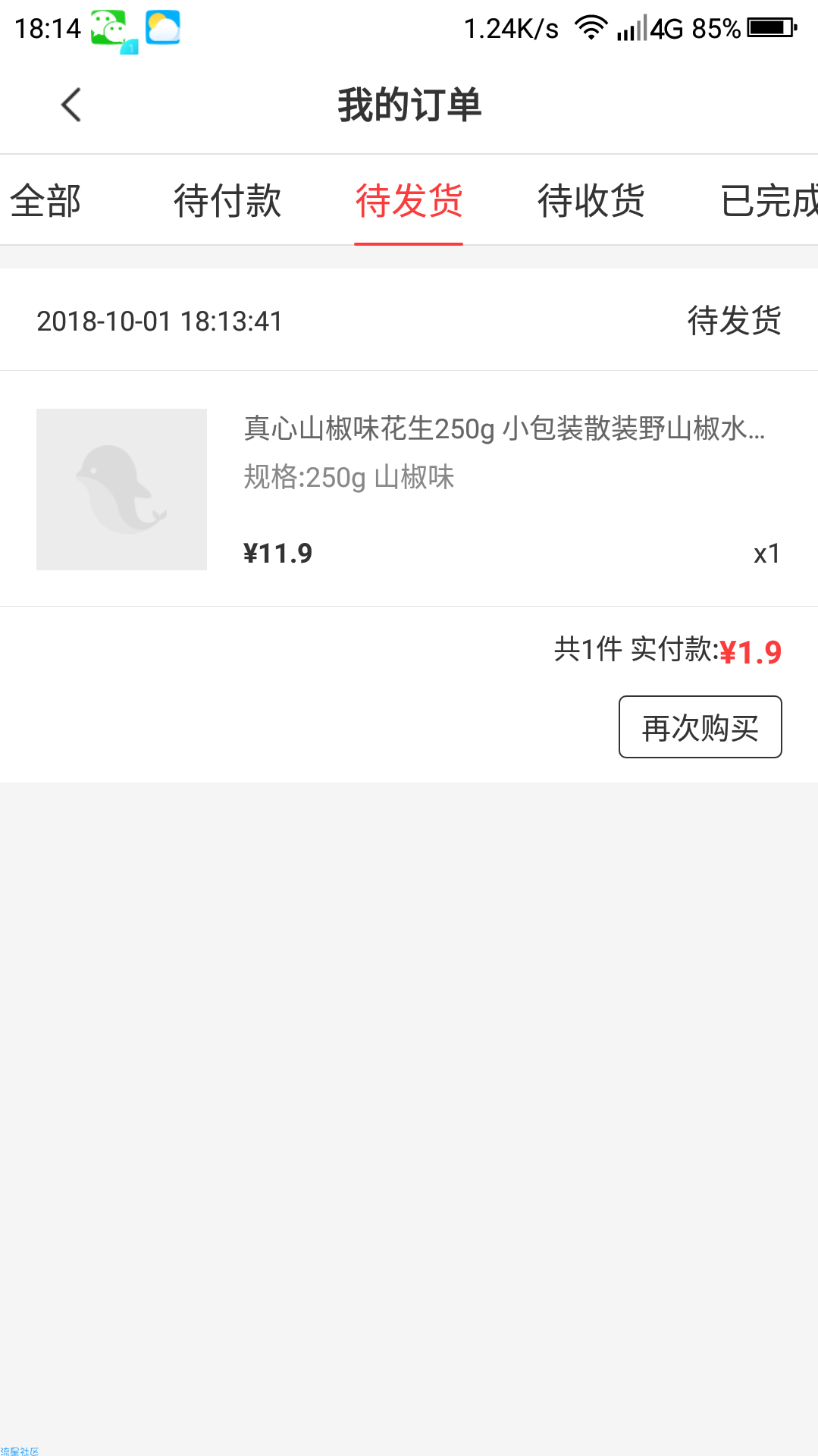Open the 真心山椒味花生 order item
Viewport: 818px width, 1456px height.
[x=409, y=488]
